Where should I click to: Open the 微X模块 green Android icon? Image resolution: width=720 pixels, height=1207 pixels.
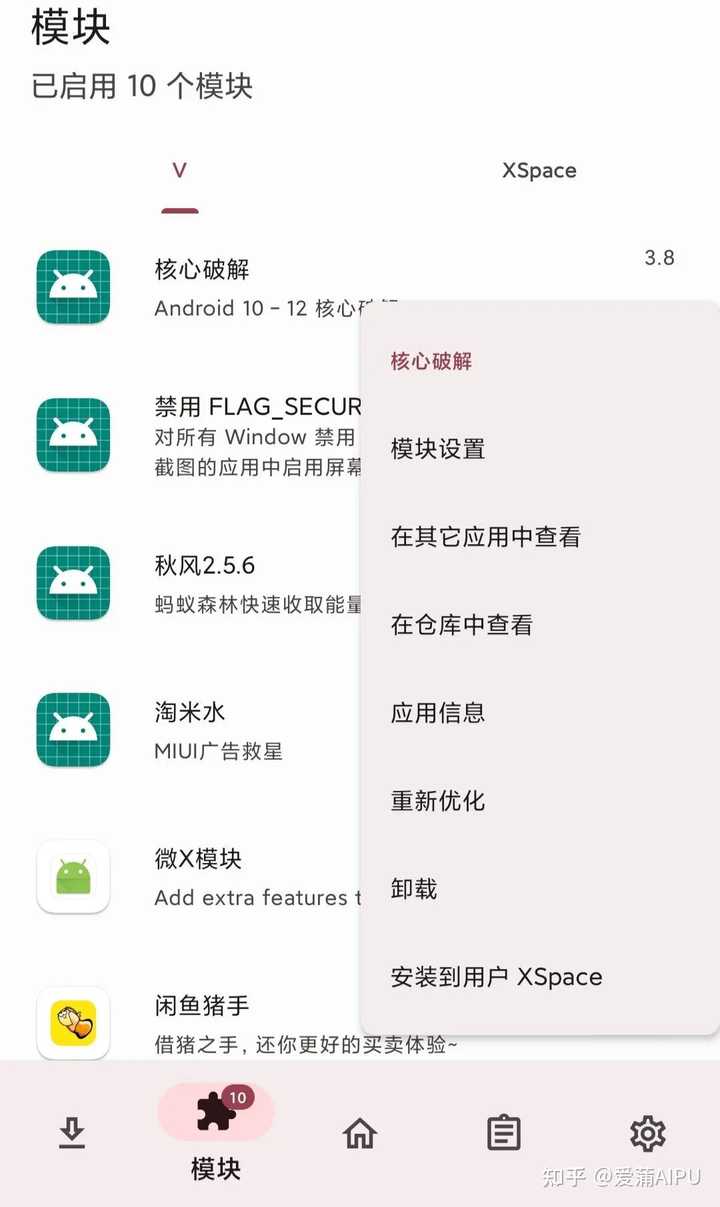point(72,876)
